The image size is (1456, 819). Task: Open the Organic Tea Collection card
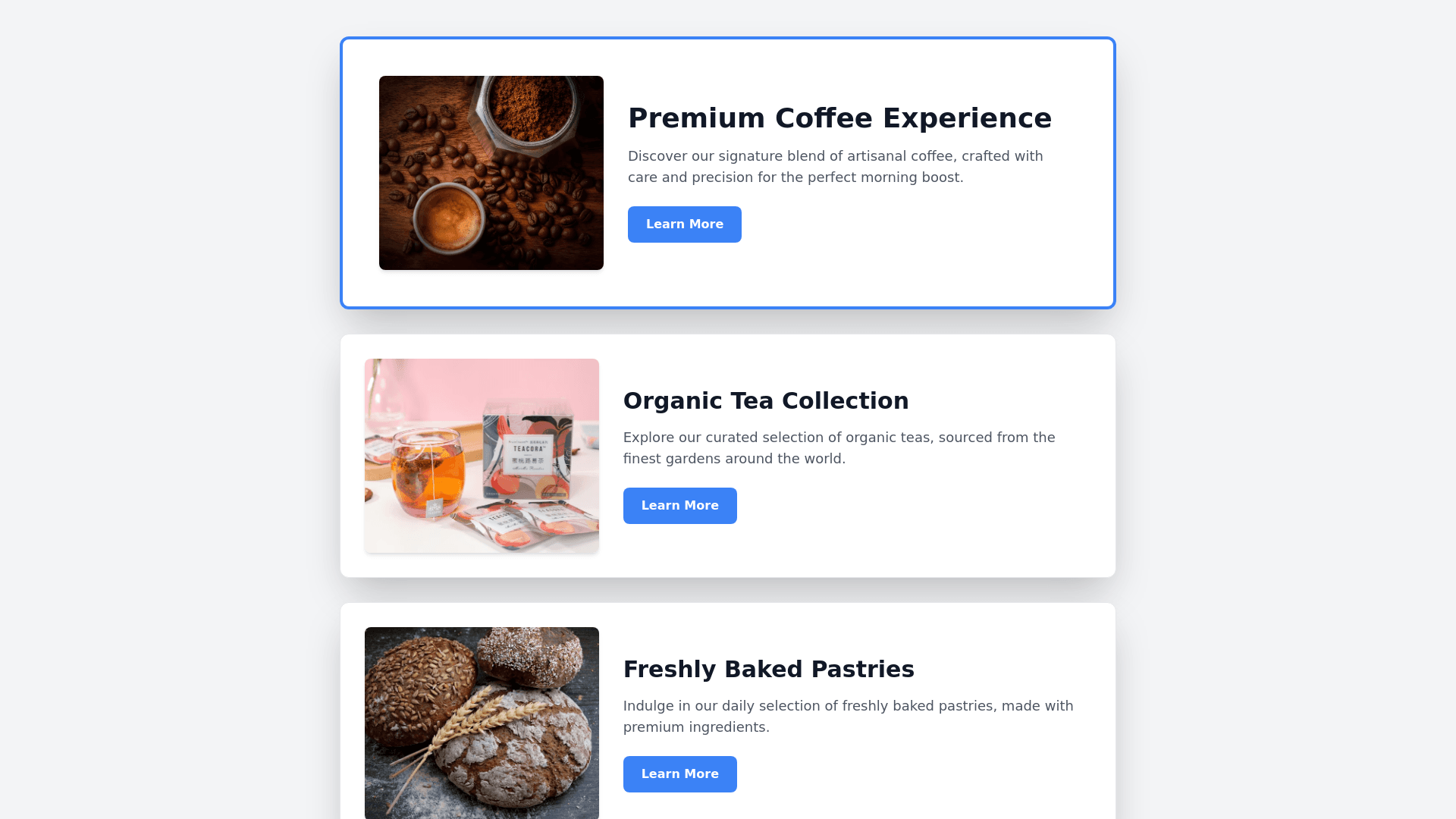pos(765,401)
